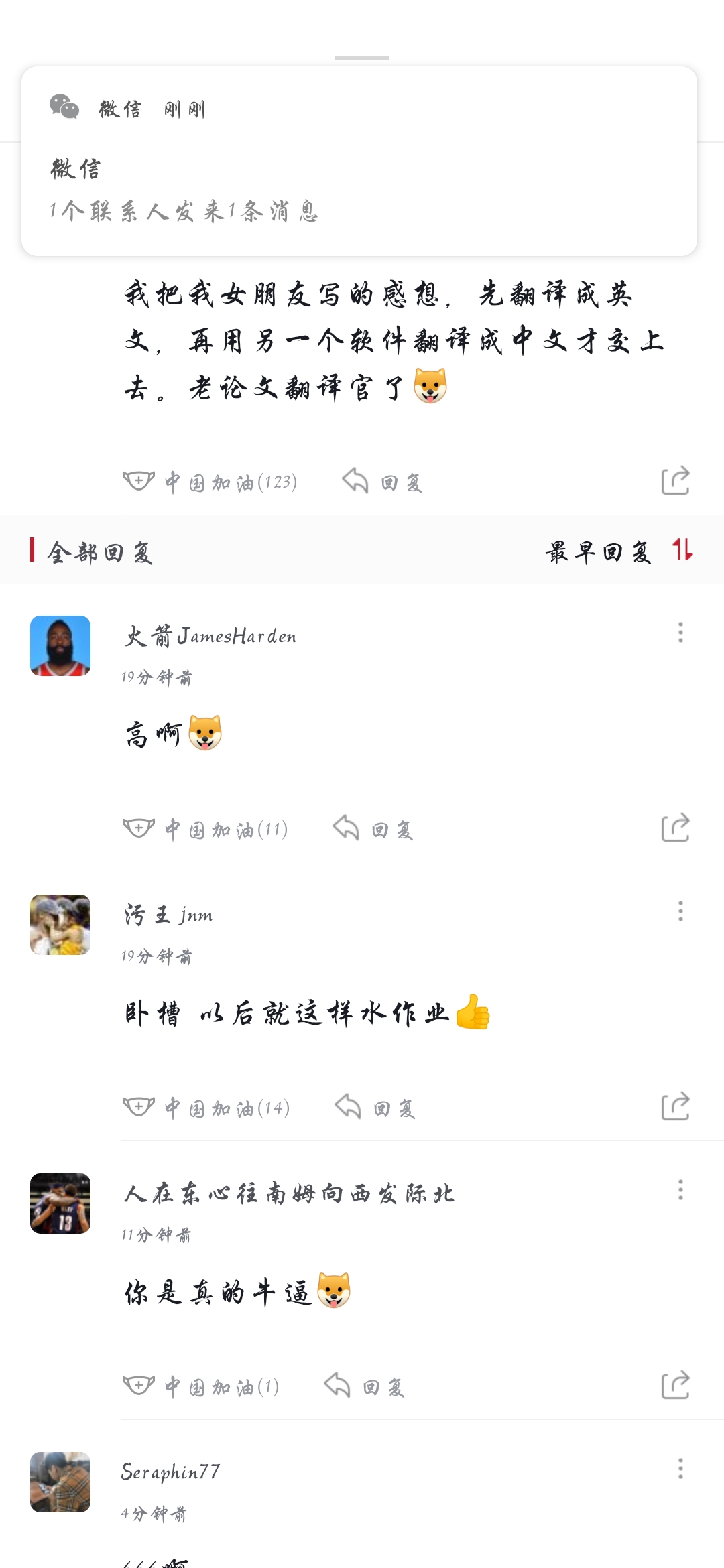Share 火箭JamesHarden's comment
This screenshot has width=724, height=1568.
pos(675,828)
